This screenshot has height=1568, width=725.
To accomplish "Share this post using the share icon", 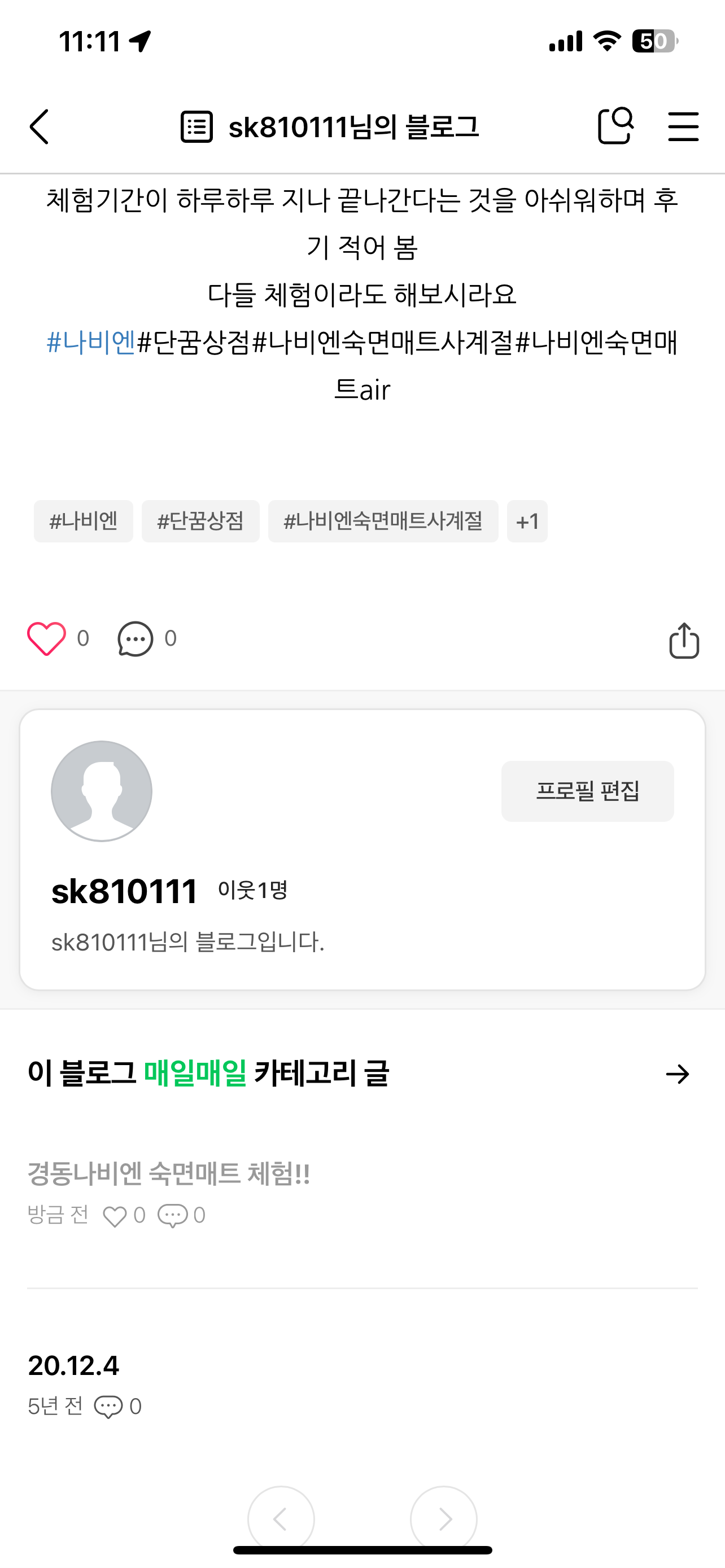I will point(684,640).
